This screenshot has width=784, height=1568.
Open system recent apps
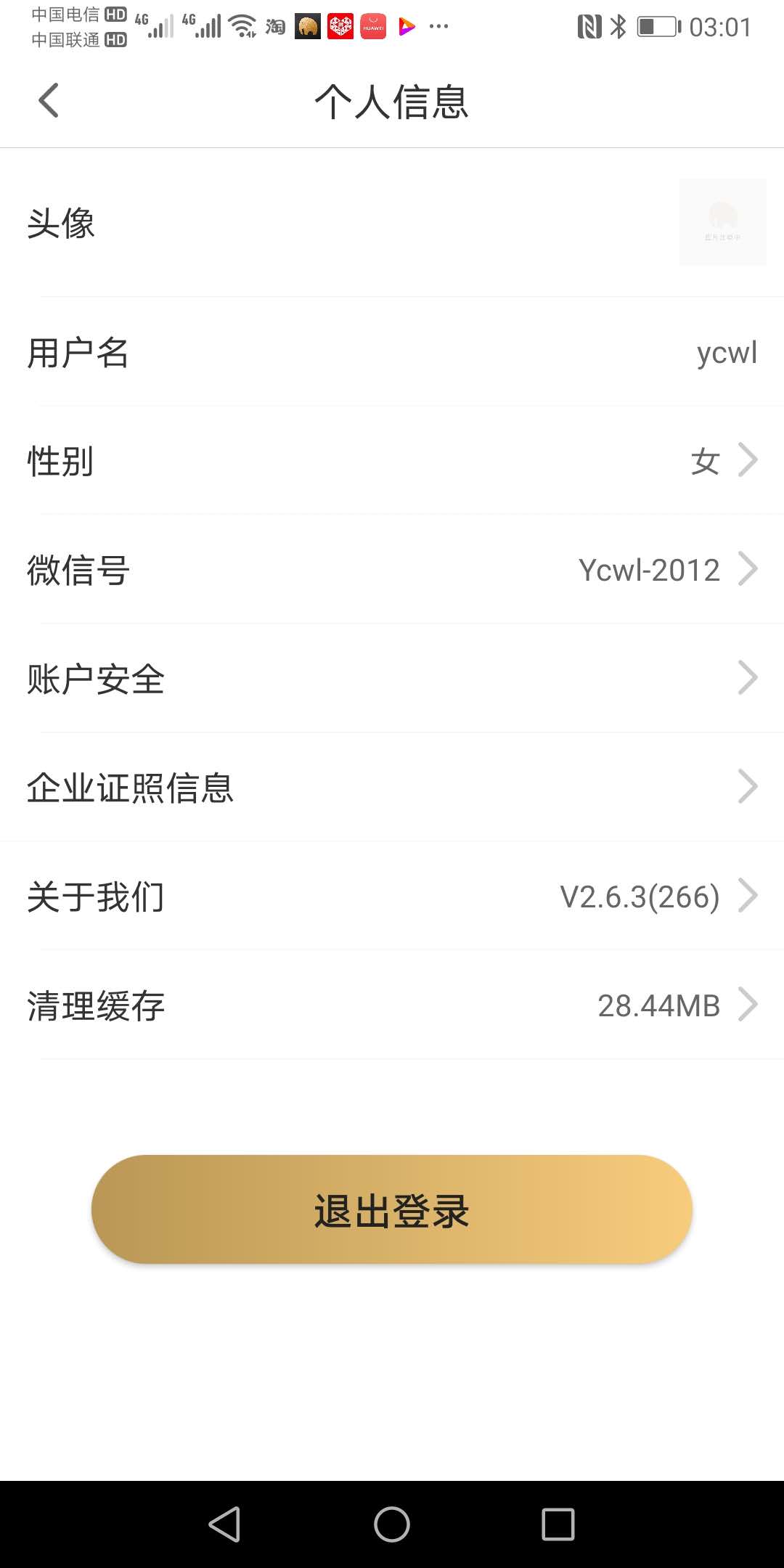pos(558,1524)
